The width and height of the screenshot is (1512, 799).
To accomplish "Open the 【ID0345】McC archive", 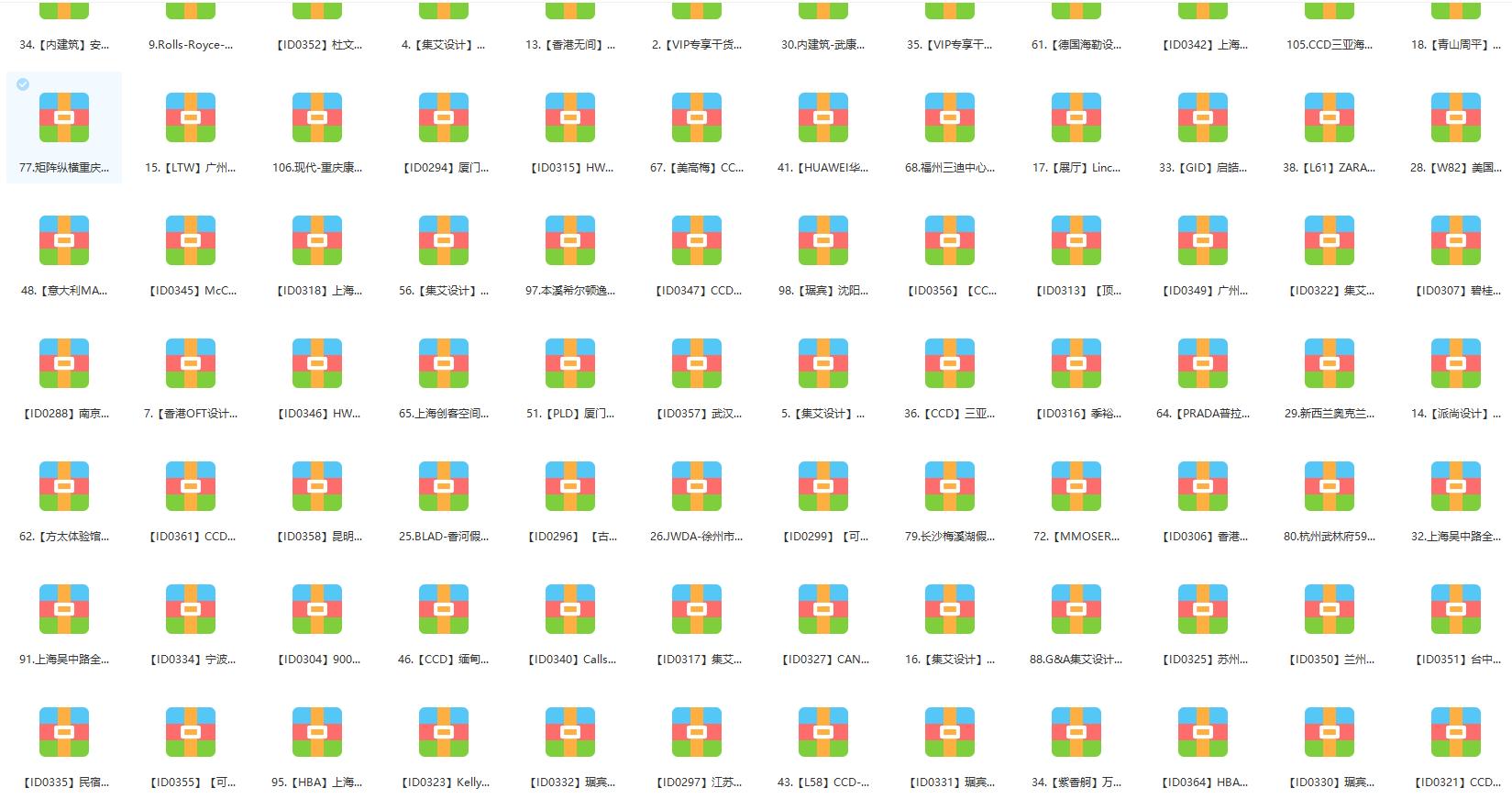I will tap(191, 240).
